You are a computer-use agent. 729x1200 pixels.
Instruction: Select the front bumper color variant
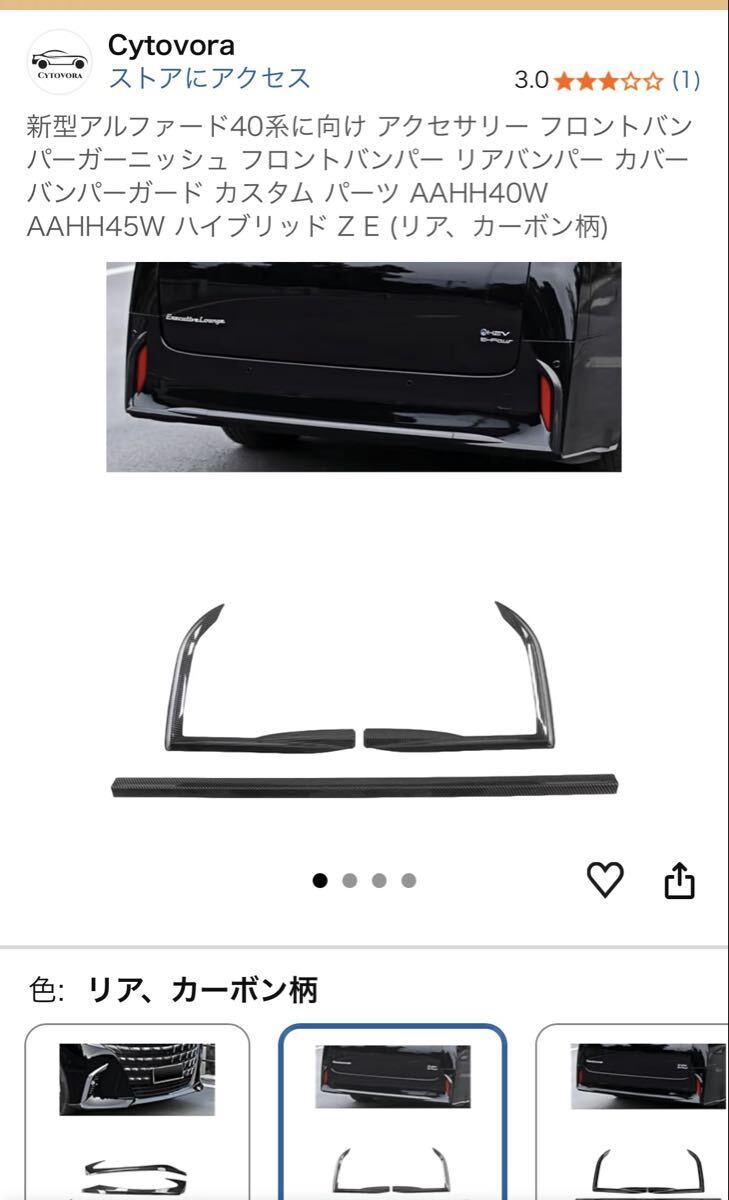point(137,1112)
